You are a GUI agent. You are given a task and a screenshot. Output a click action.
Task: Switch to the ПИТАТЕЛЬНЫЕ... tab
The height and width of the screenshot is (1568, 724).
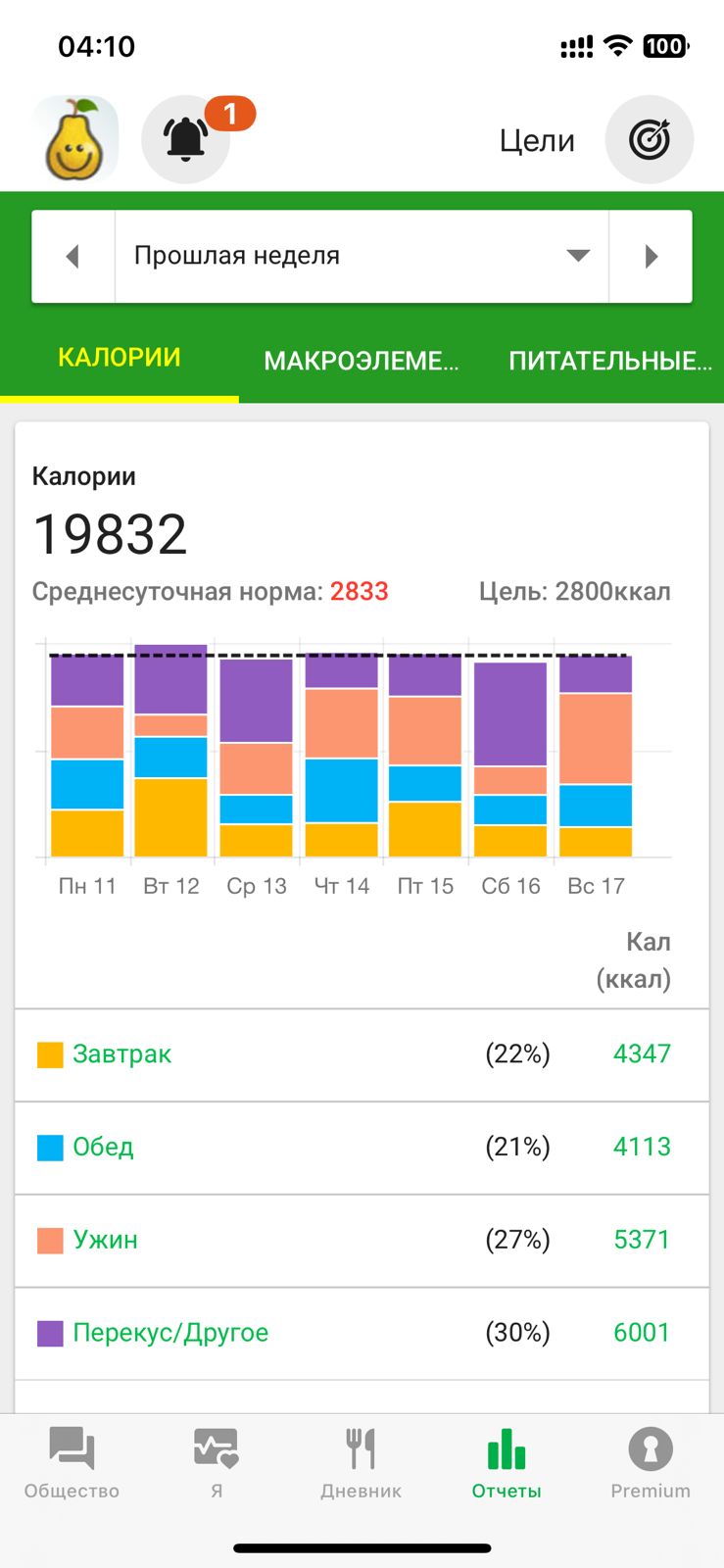coord(609,362)
